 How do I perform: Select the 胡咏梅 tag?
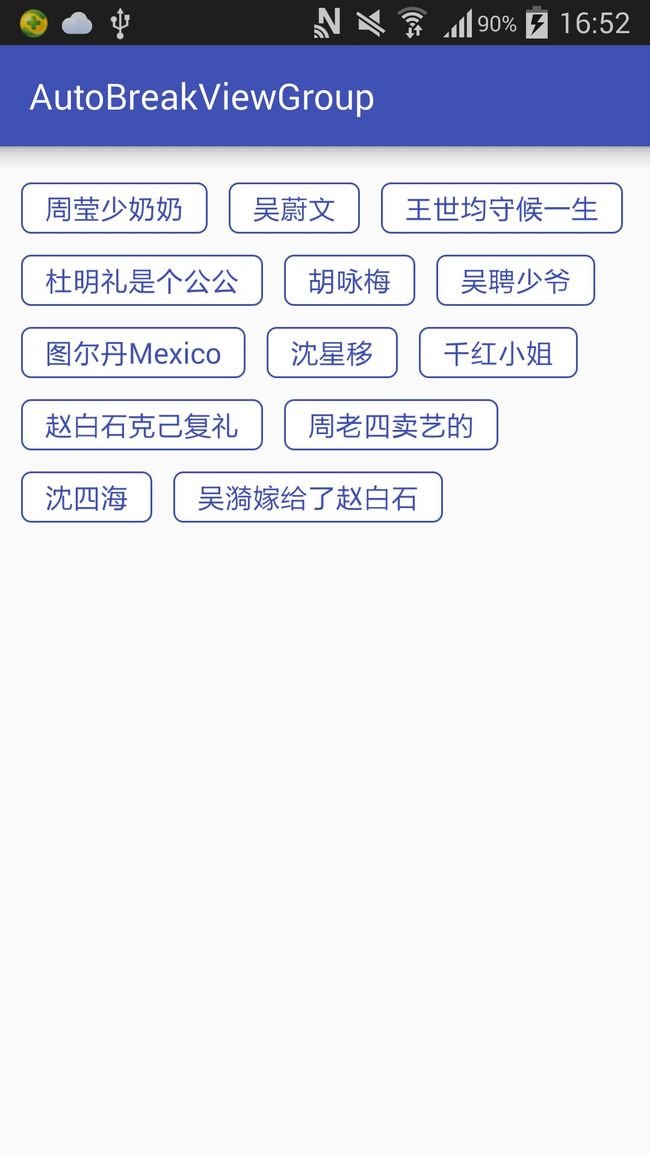[x=349, y=281]
